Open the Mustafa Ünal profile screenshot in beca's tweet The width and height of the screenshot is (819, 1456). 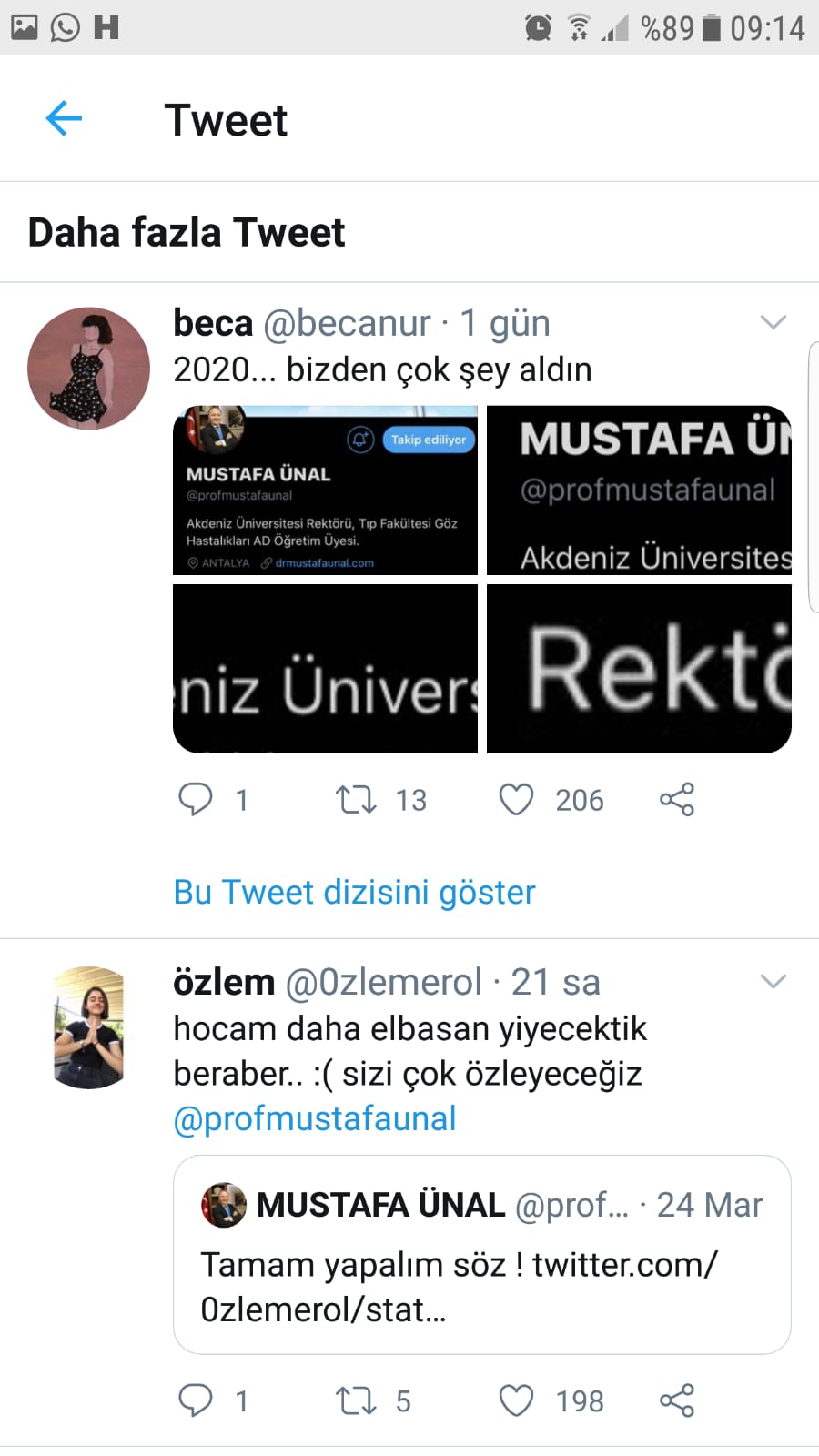(325, 490)
